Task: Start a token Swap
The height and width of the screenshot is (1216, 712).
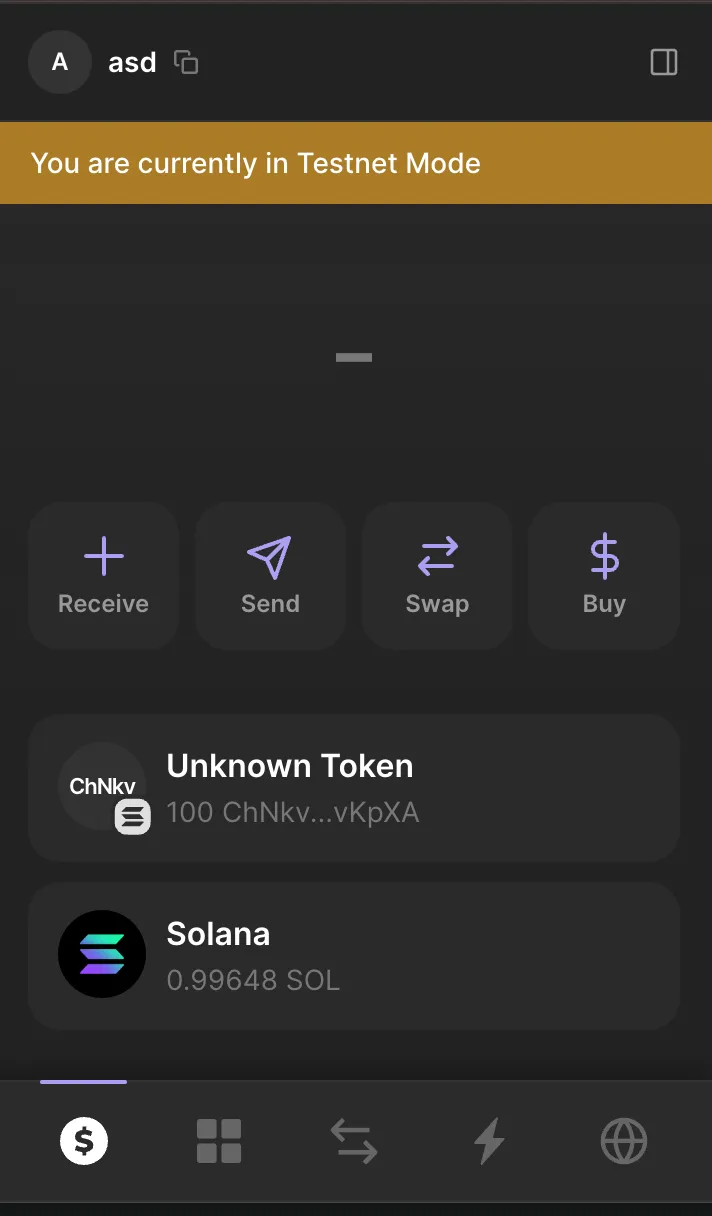Action: point(437,576)
